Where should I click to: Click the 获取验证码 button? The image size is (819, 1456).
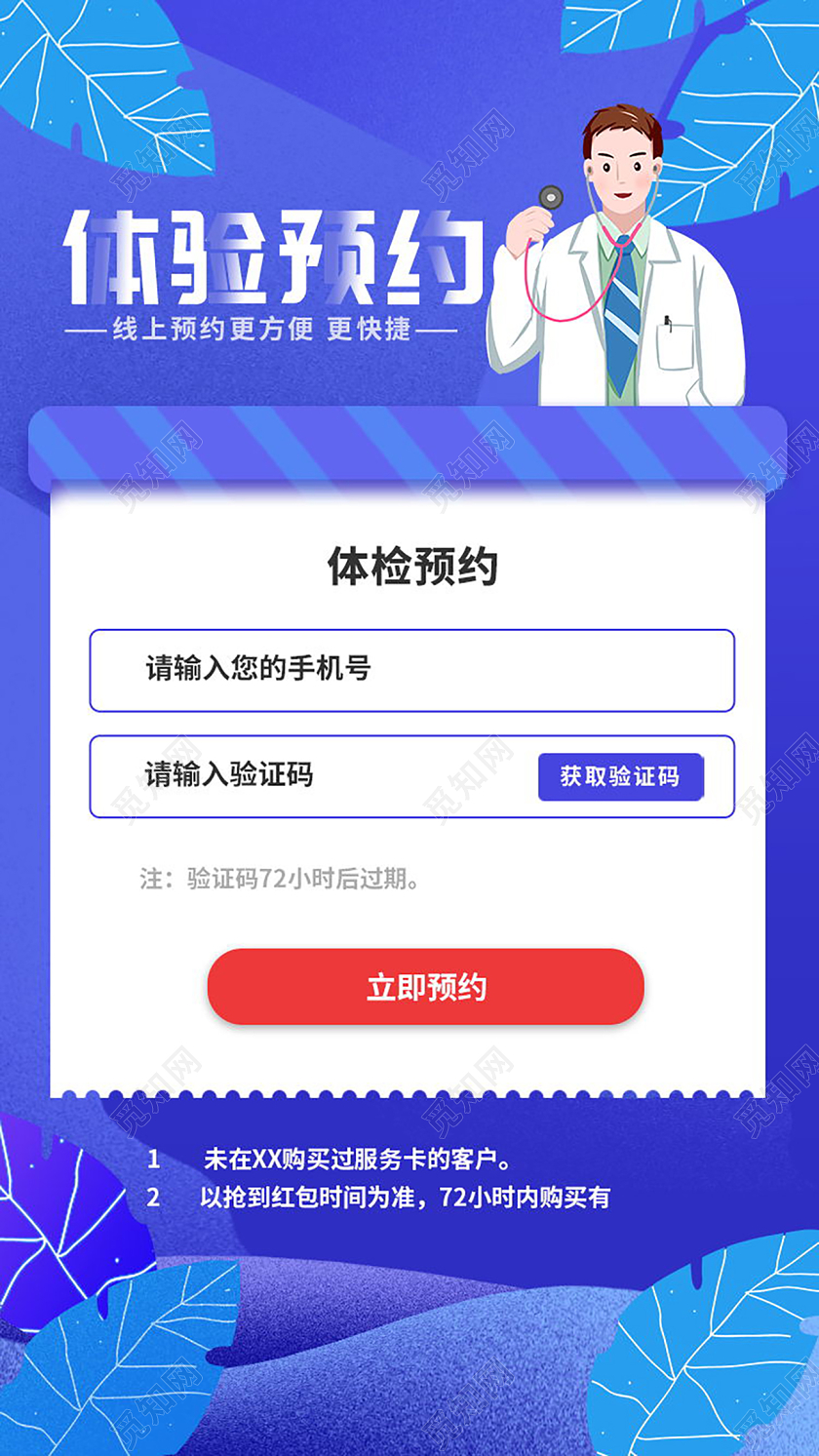(622, 775)
